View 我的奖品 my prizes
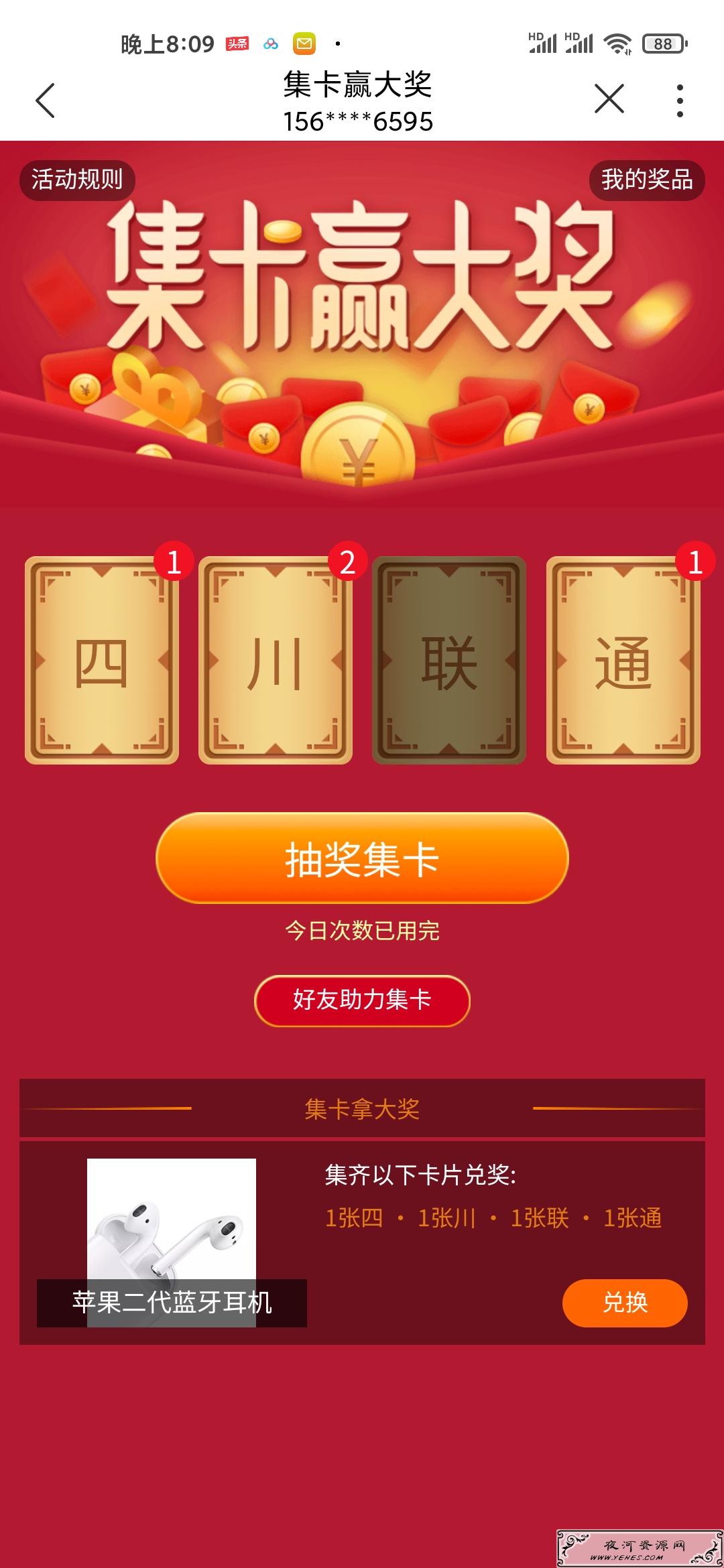This screenshot has height=1568, width=724. (647, 180)
